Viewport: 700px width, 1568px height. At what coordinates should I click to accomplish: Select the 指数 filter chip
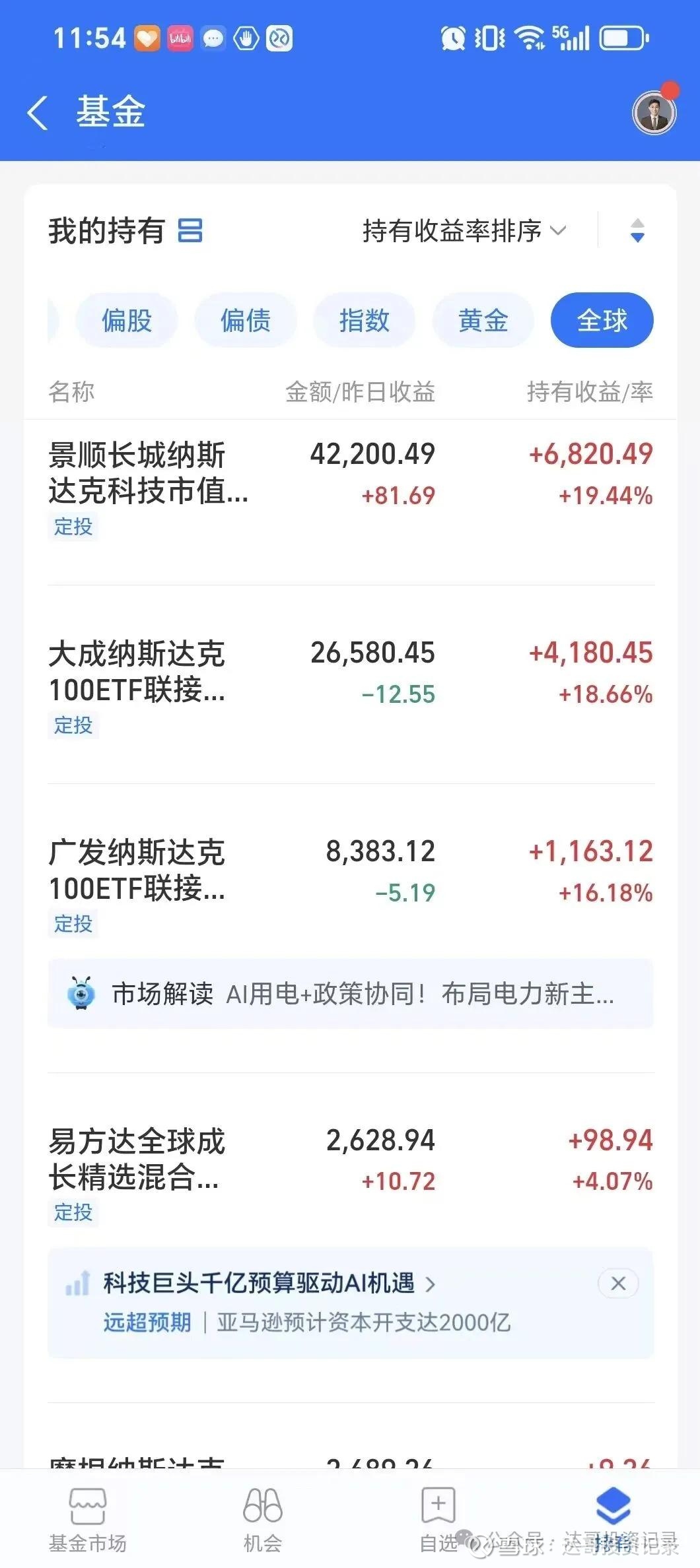364,321
